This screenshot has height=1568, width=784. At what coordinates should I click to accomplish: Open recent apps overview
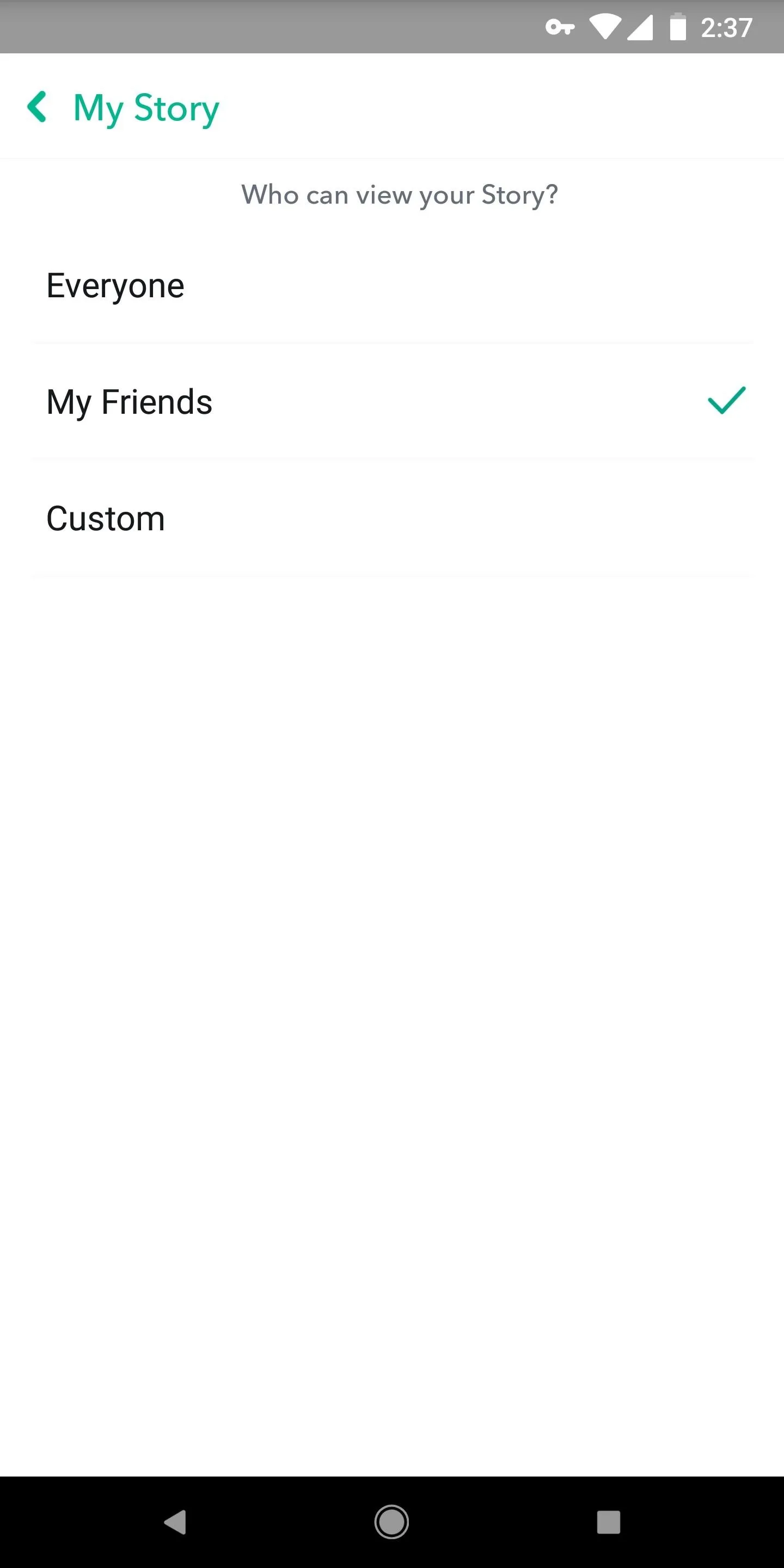(608, 1522)
